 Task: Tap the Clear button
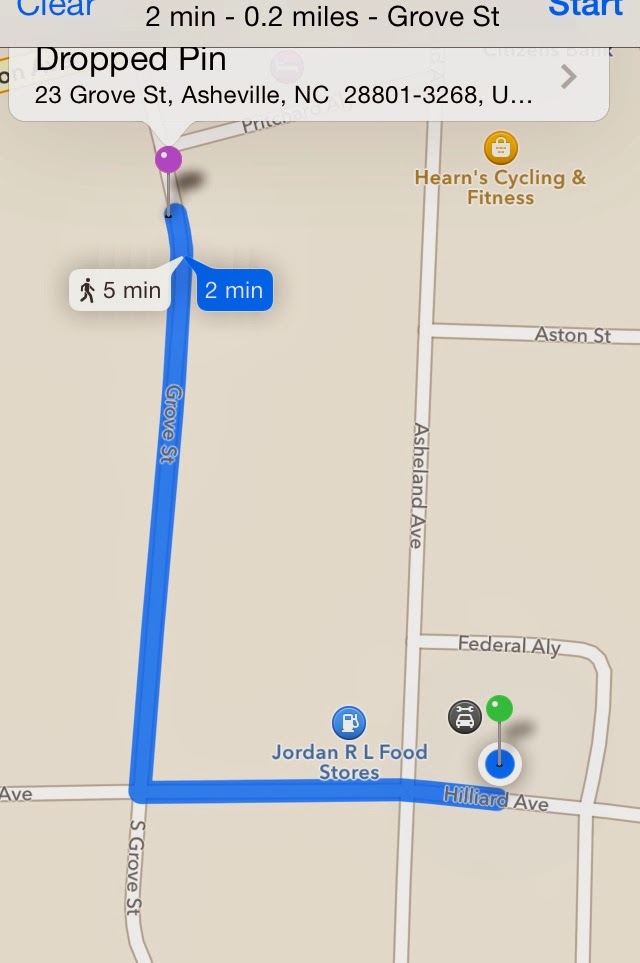56,8
